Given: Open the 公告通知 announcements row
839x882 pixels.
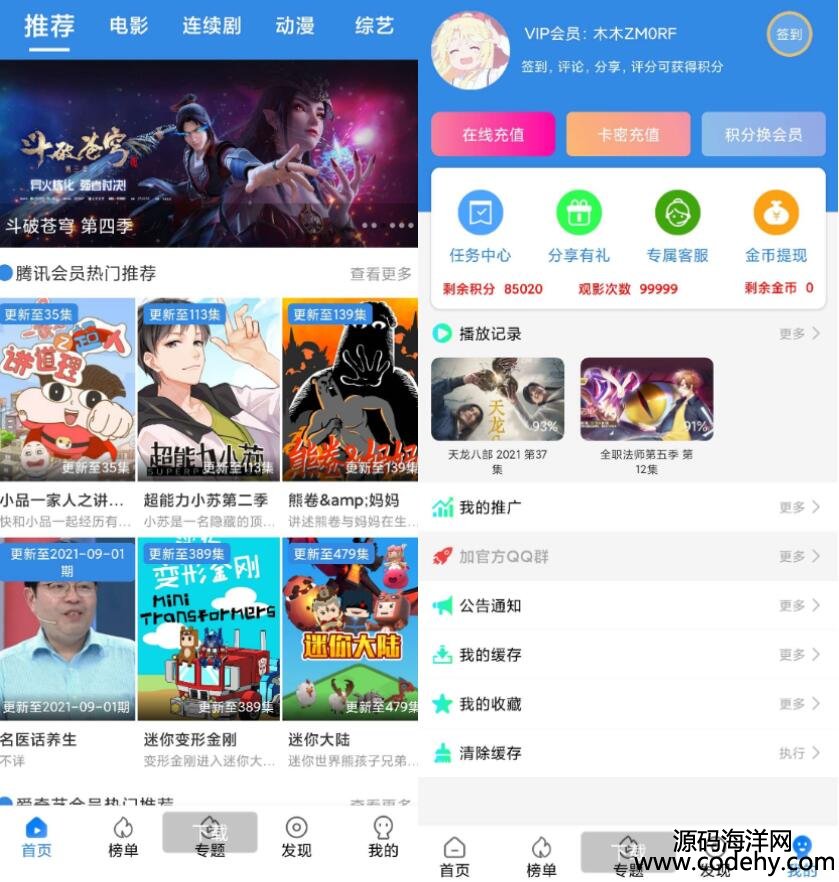Looking at the screenshot, I should (x=627, y=606).
